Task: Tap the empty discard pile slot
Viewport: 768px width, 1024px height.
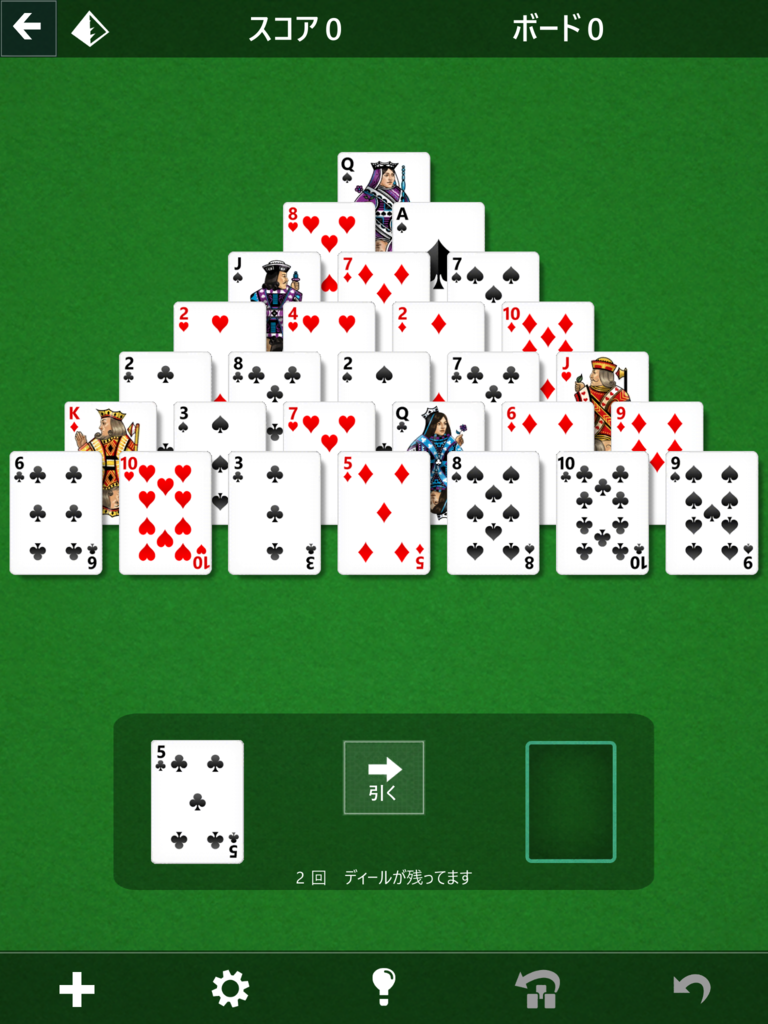Action: 571,801
